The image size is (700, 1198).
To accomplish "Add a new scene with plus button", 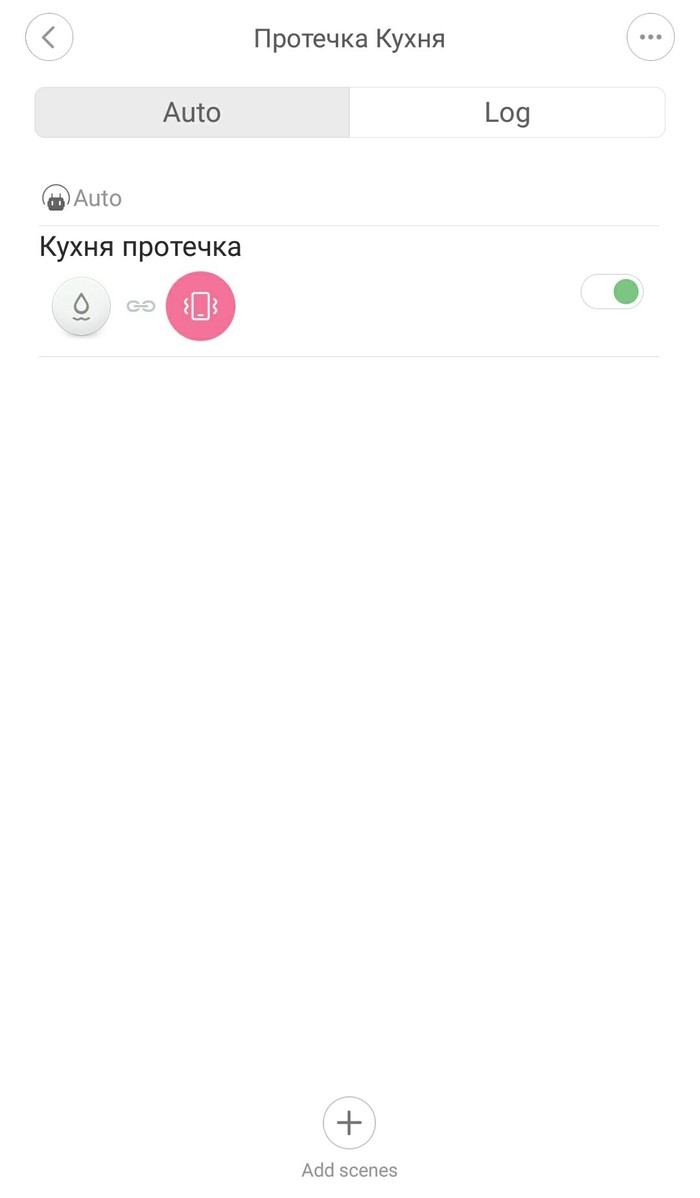I will click(349, 1123).
